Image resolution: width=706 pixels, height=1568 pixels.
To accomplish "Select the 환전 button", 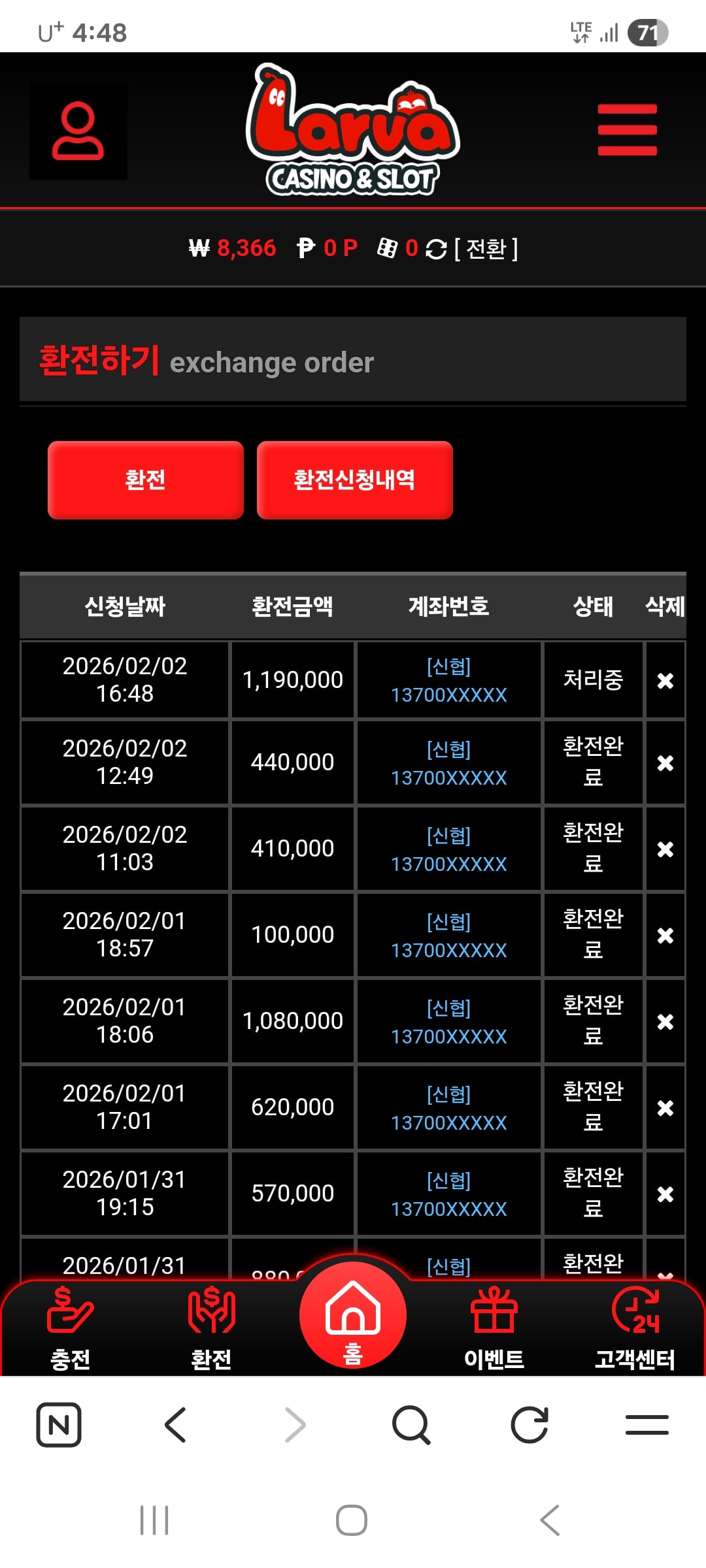I will 145,480.
